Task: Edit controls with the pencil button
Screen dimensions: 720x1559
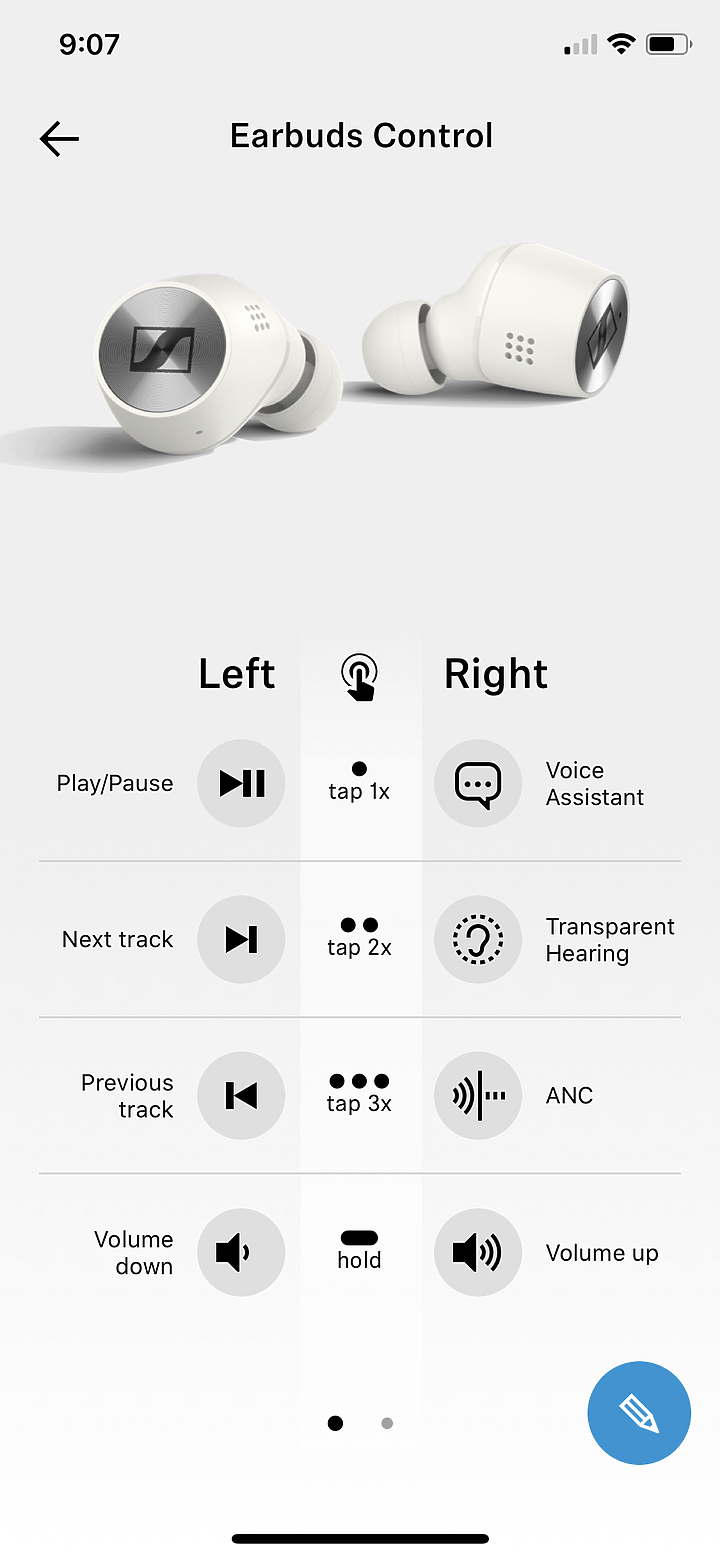Action: (x=639, y=1412)
